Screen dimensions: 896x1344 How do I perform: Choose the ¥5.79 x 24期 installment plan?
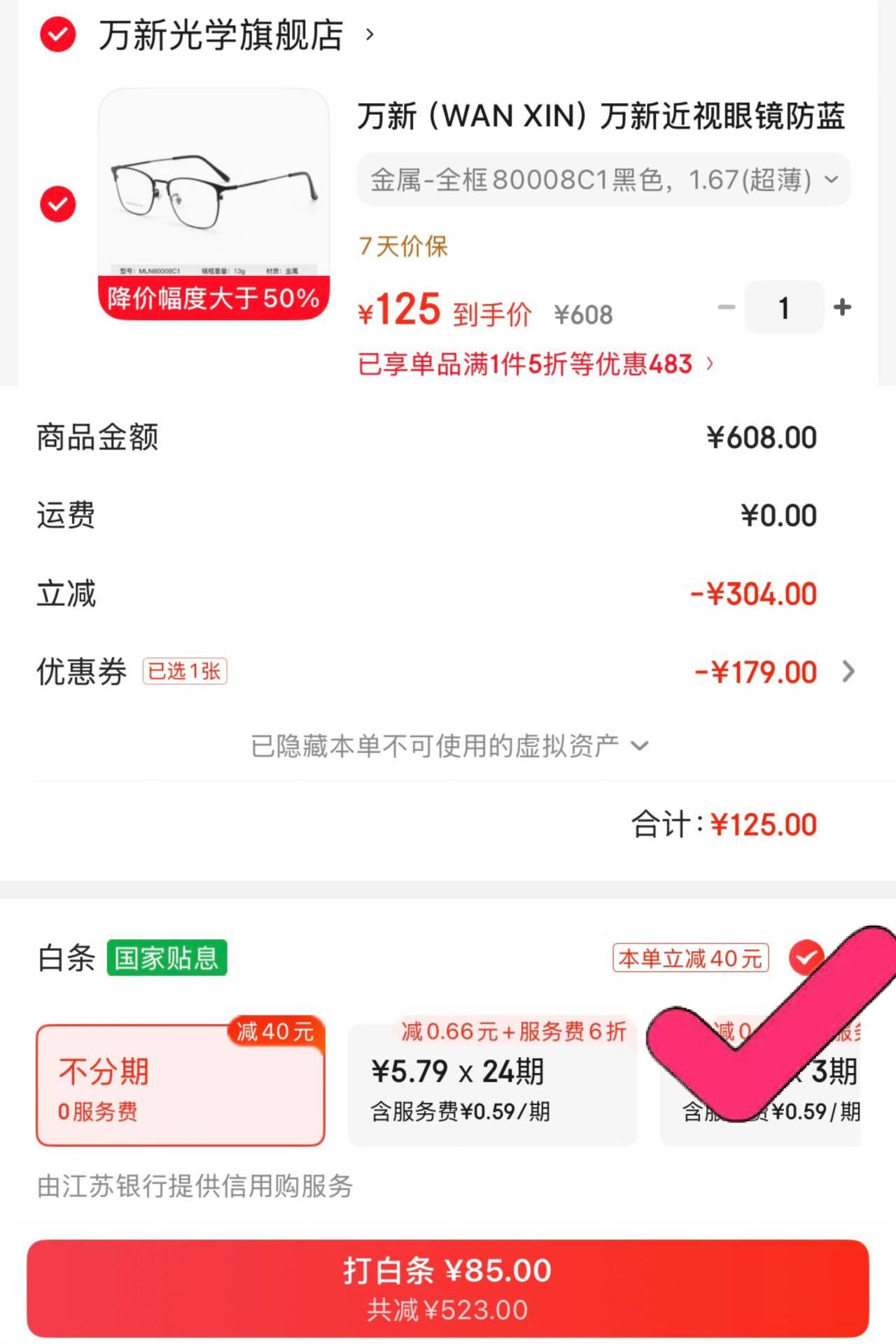coord(492,1085)
